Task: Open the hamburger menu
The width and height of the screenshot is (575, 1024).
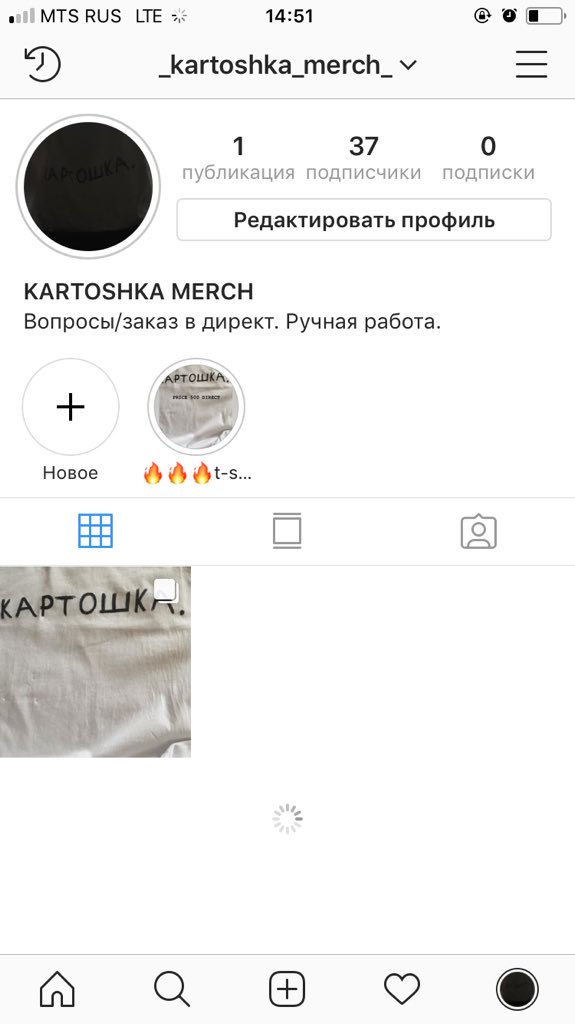Action: pos(531,64)
